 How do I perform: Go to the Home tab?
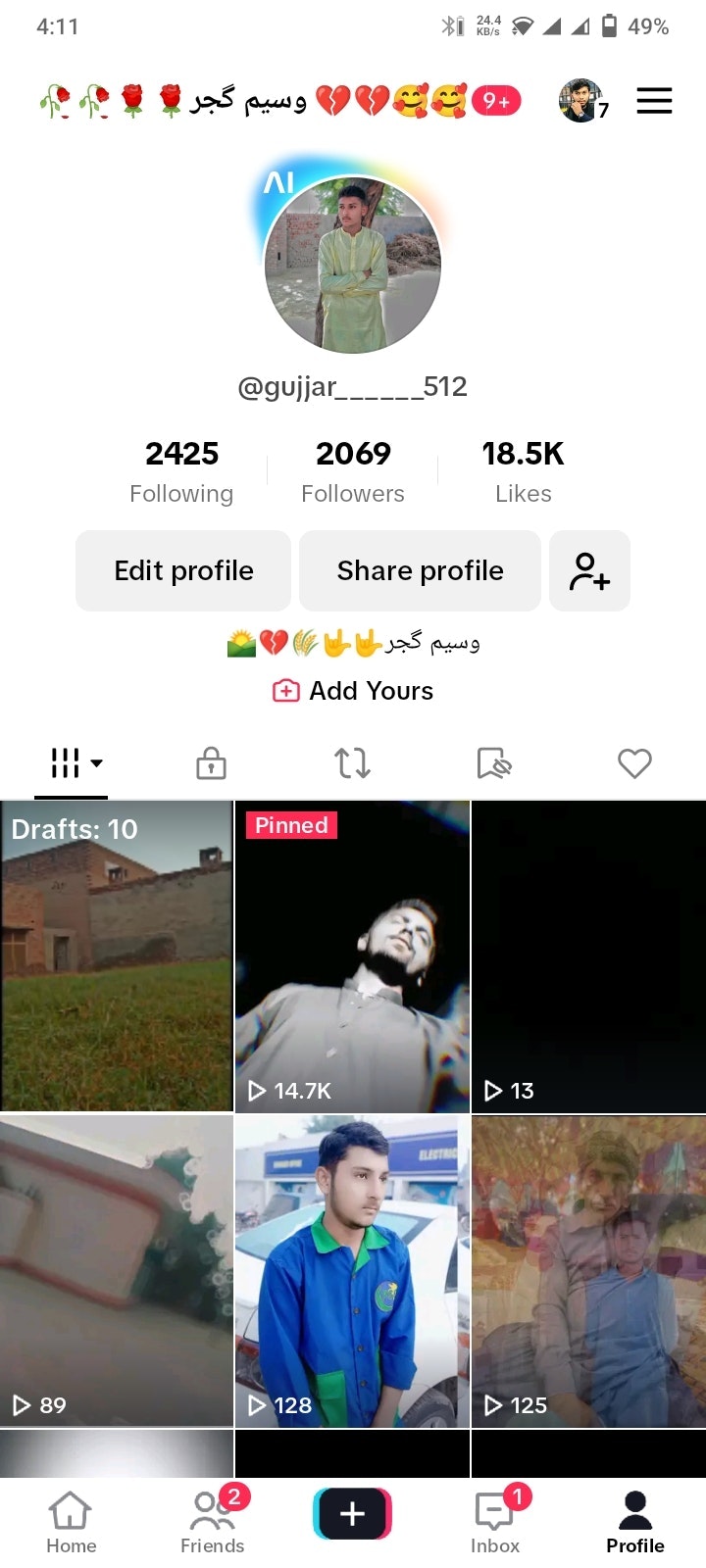pyautogui.click(x=71, y=1523)
